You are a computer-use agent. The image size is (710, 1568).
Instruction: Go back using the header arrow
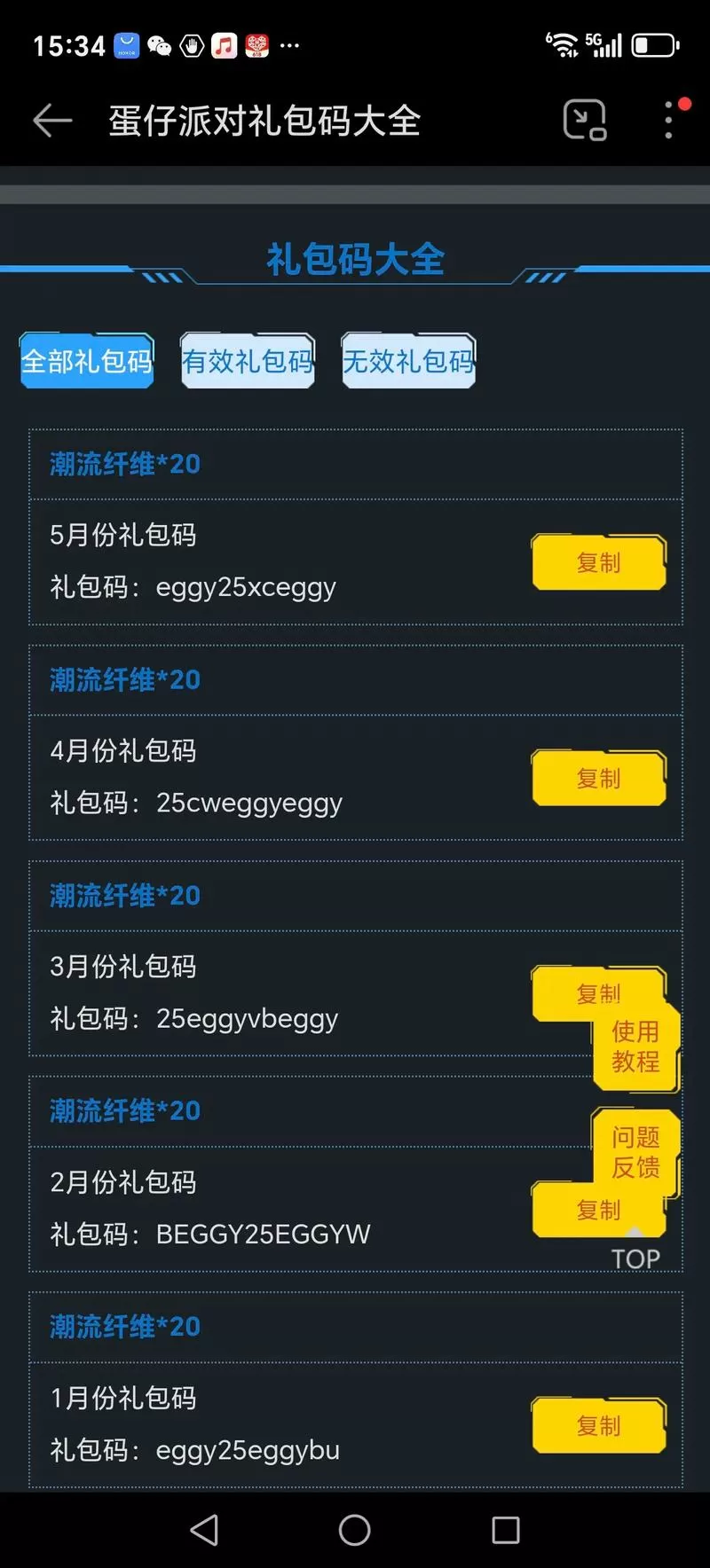[51, 121]
